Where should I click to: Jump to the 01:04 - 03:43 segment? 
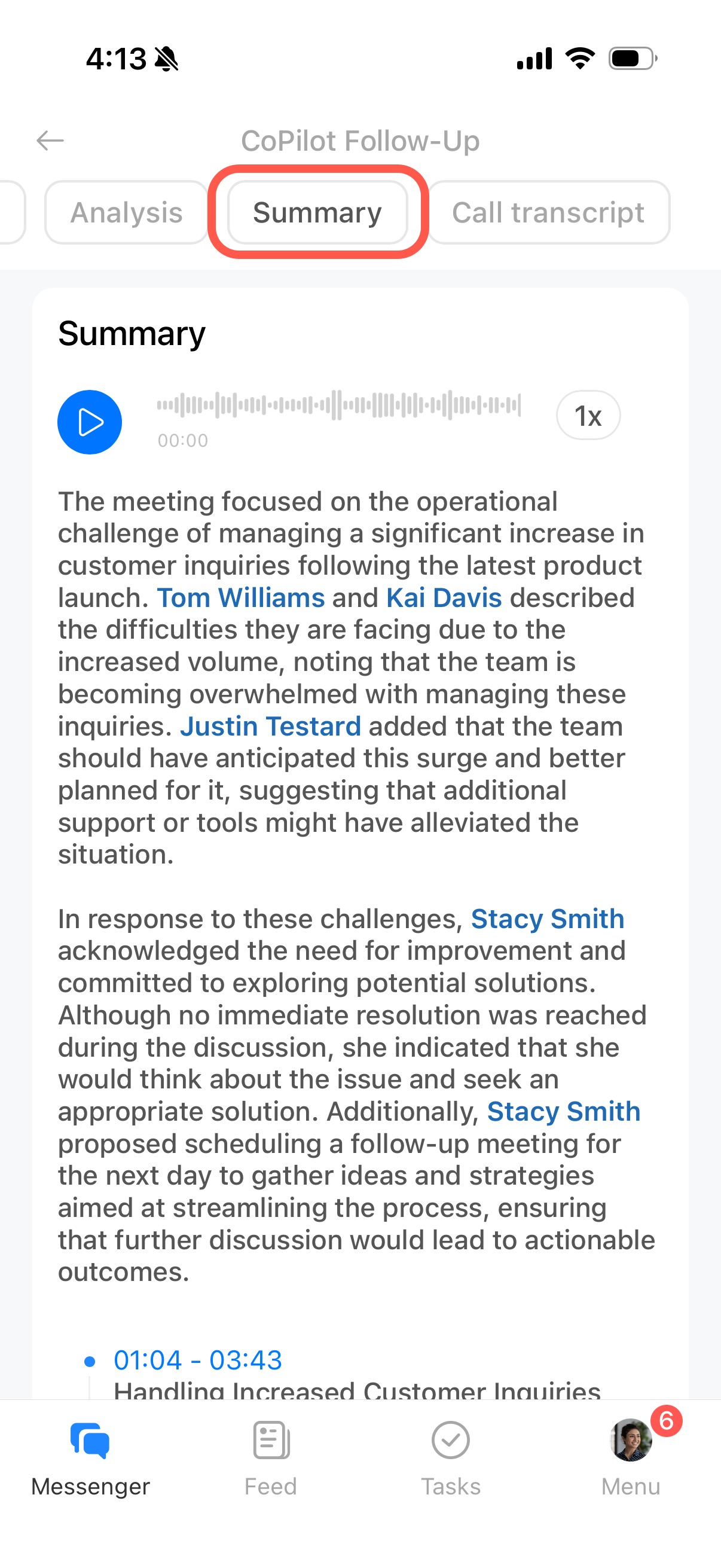click(x=198, y=1360)
